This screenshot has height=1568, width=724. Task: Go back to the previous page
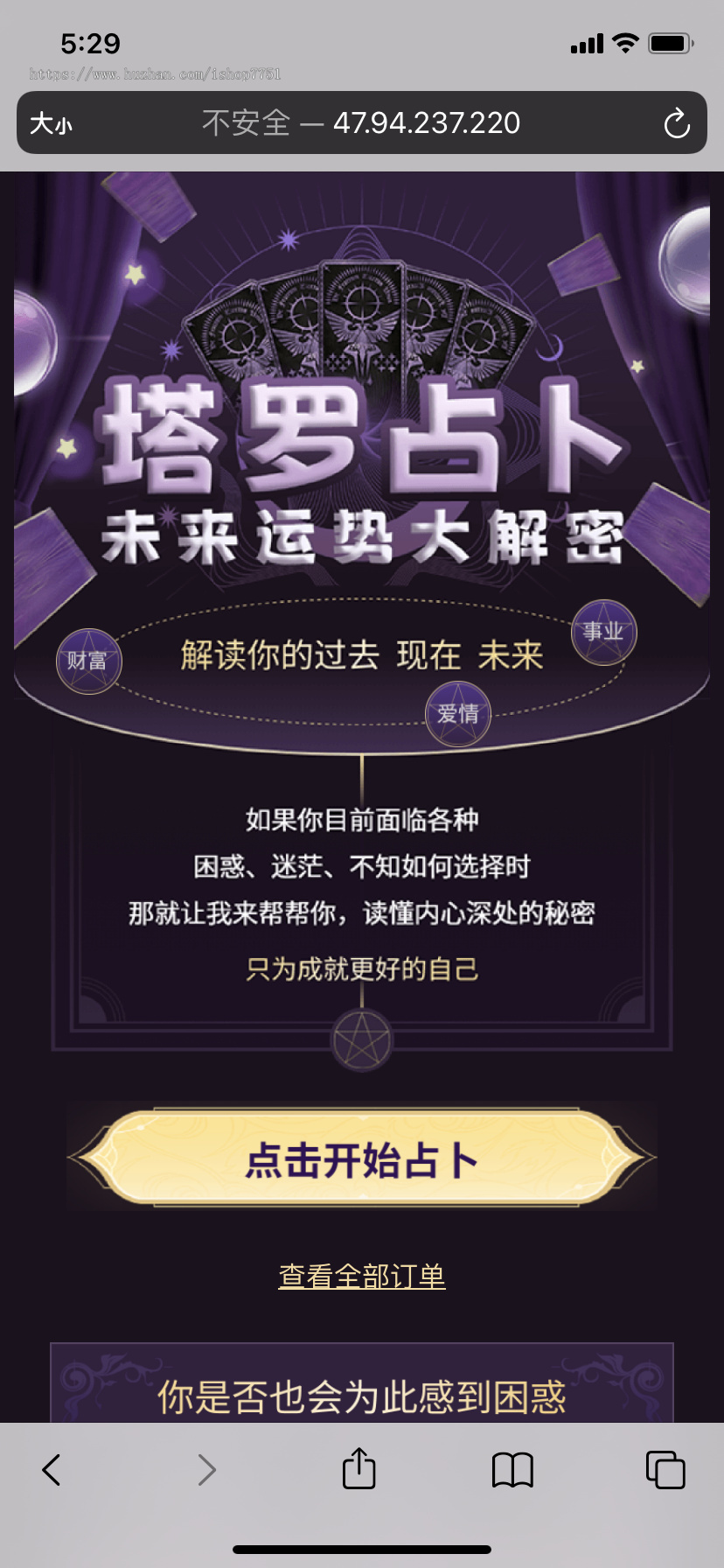52,1469
